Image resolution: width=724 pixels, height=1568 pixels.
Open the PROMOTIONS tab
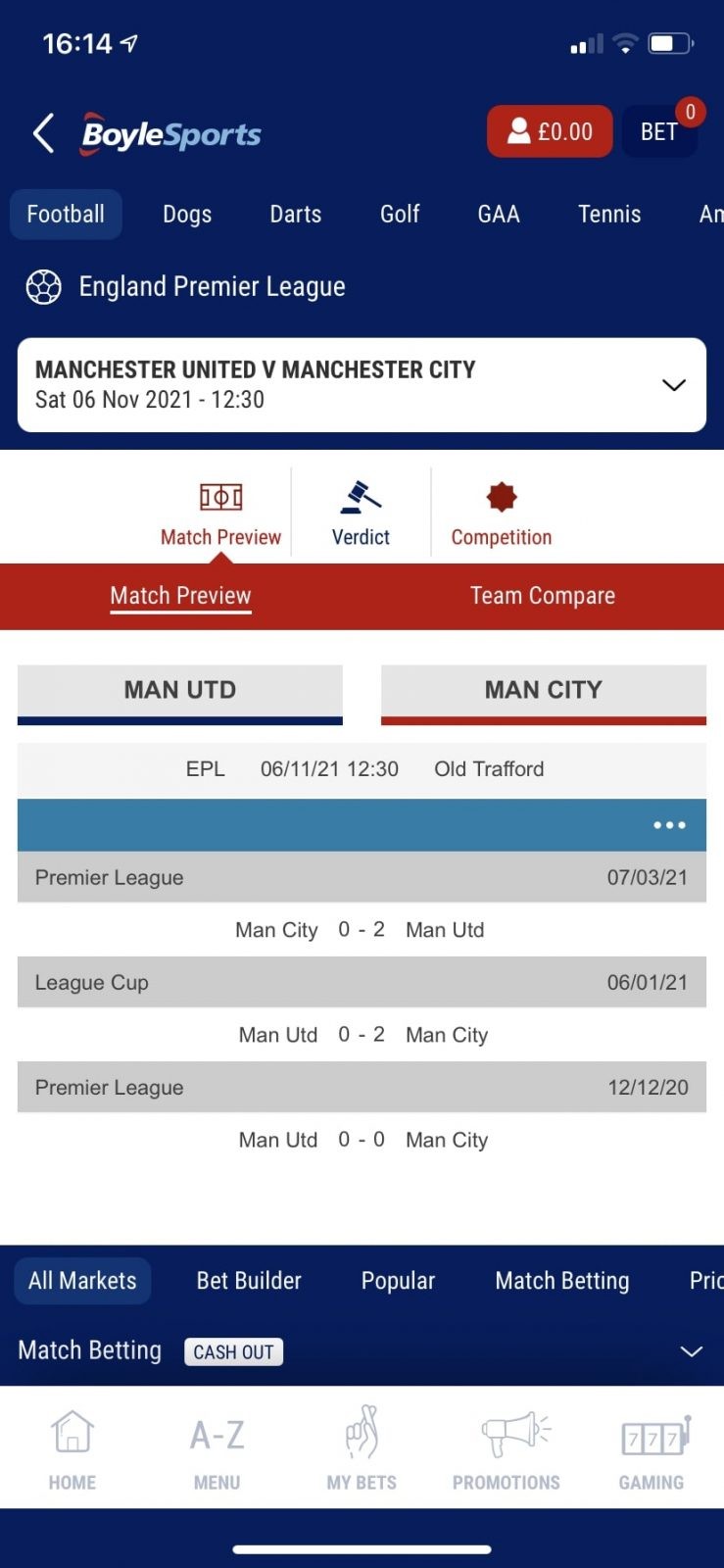[507, 1449]
